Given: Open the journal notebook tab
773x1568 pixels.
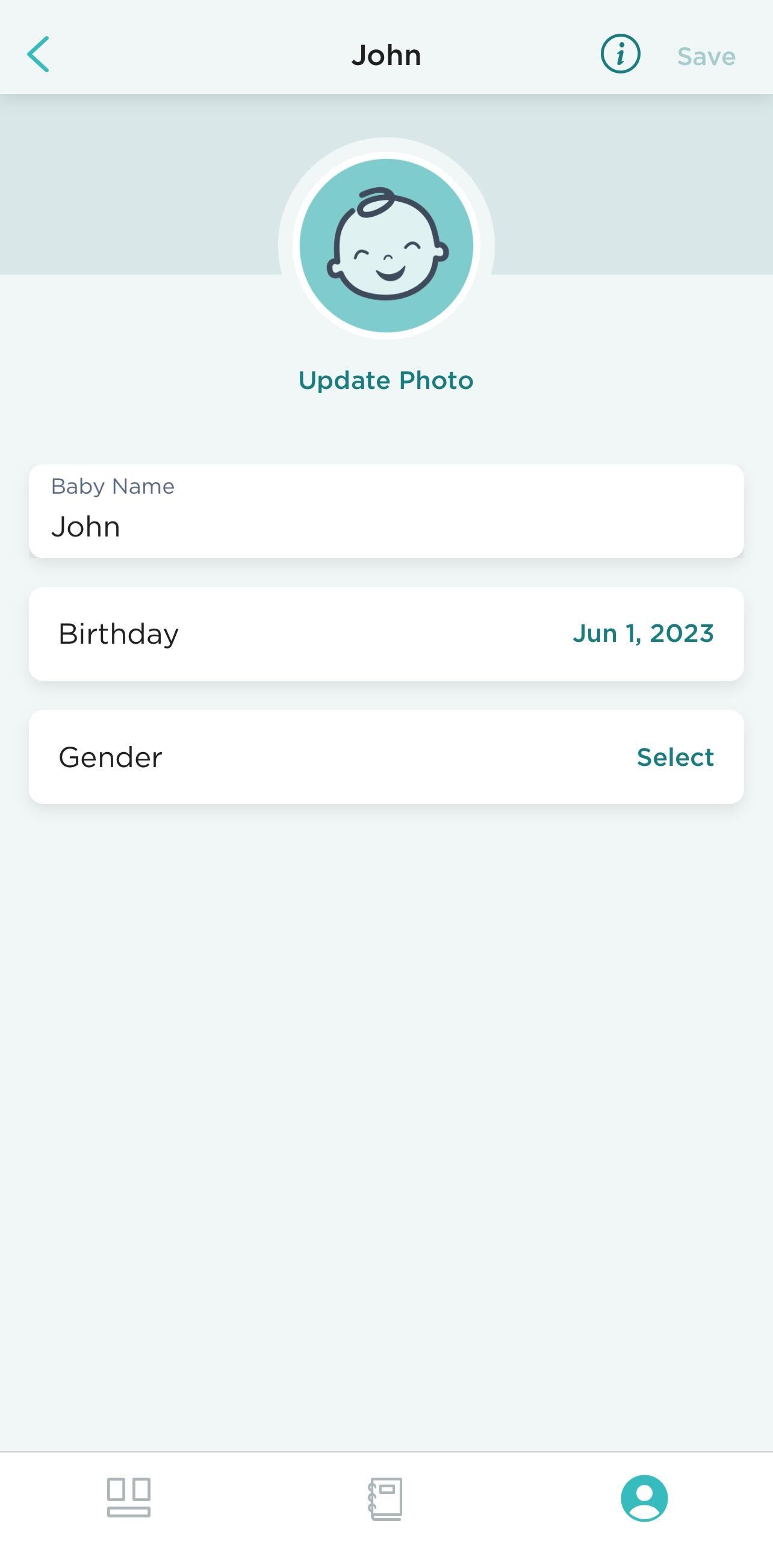Looking at the screenshot, I should 385,1498.
